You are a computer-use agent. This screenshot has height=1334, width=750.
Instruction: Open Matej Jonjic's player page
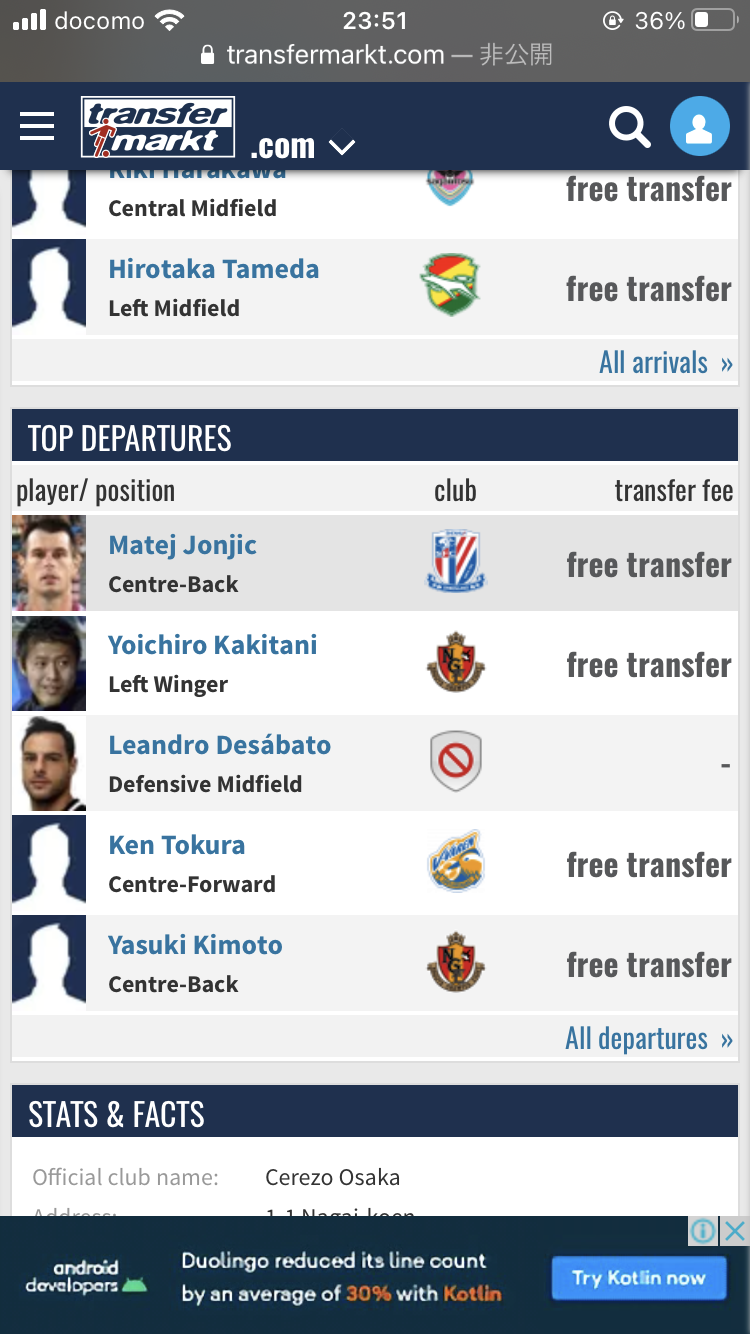pyautogui.click(x=183, y=545)
